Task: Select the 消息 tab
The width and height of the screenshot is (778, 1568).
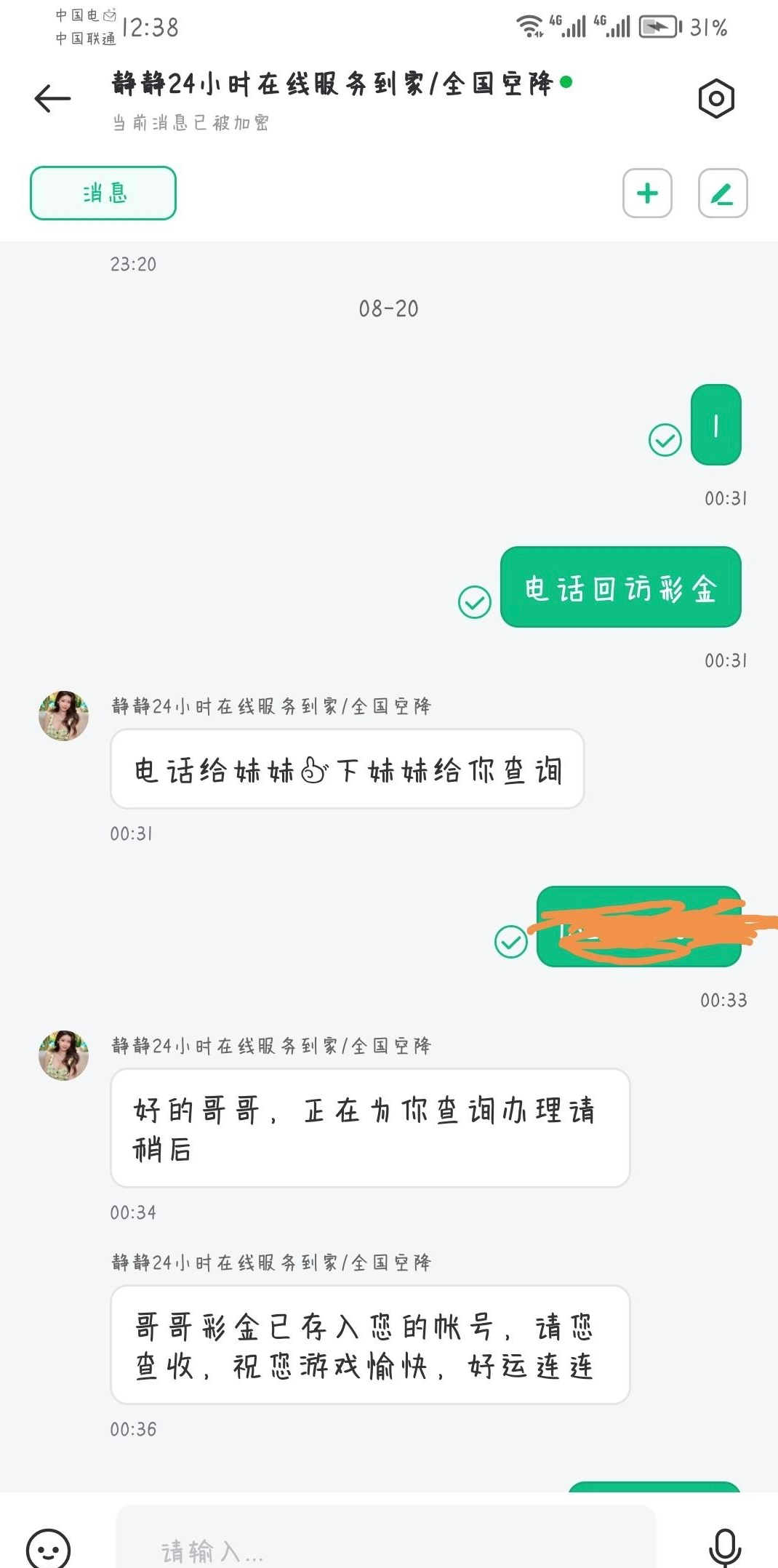Action: 103,193
